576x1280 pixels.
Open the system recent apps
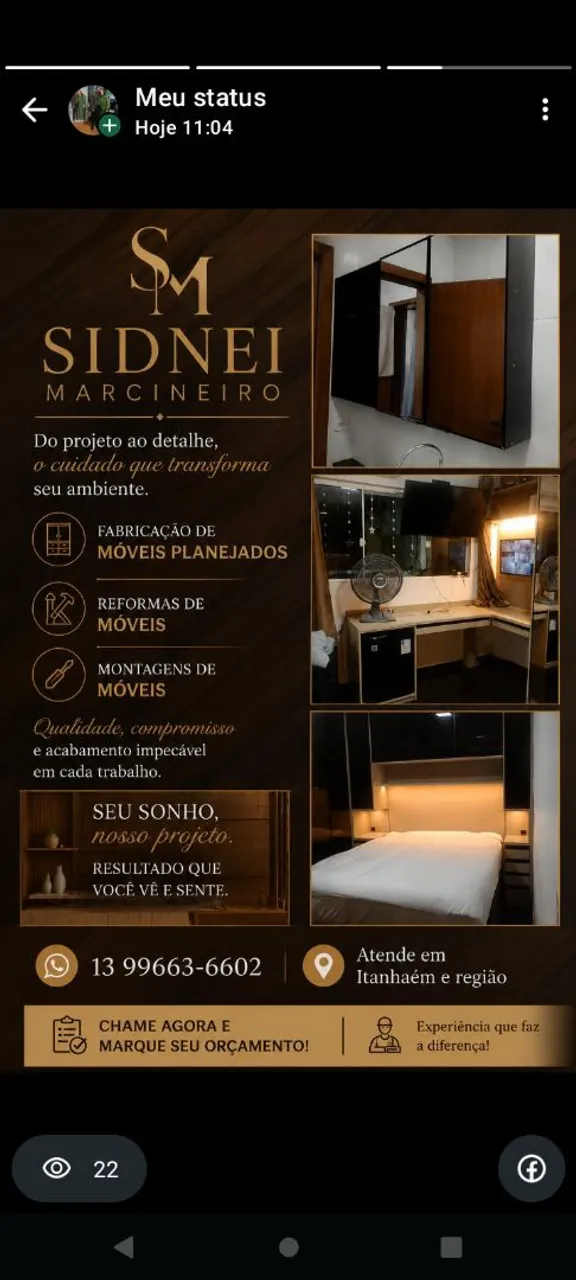coord(451,1247)
